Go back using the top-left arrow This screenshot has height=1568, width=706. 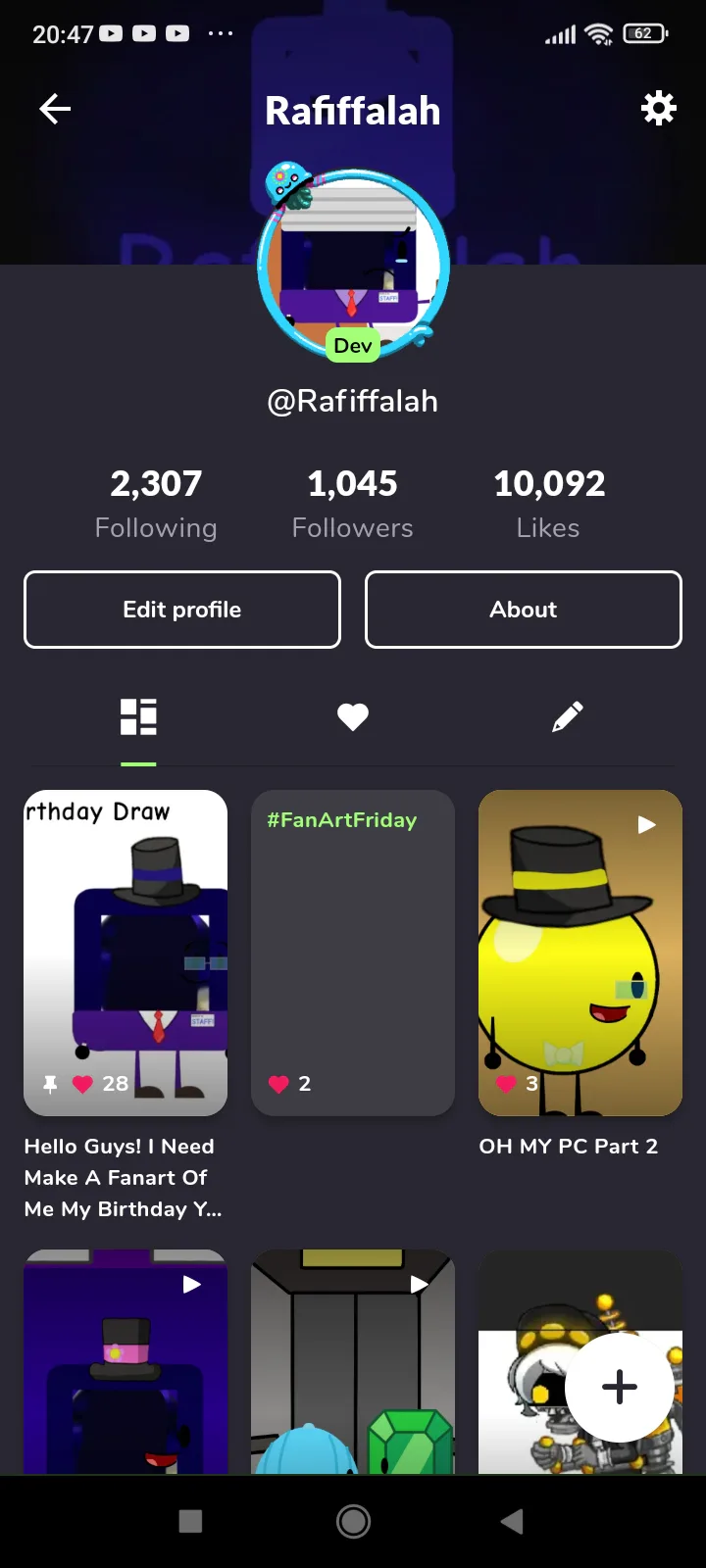pyautogui.click(x=55, y=109)
